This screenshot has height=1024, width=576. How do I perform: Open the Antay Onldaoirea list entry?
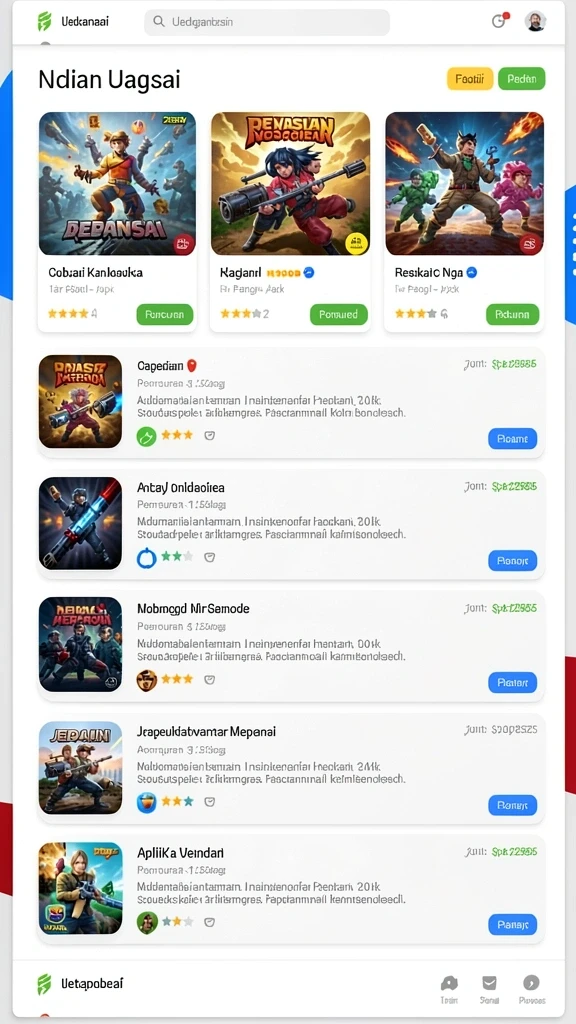point(291,524)
